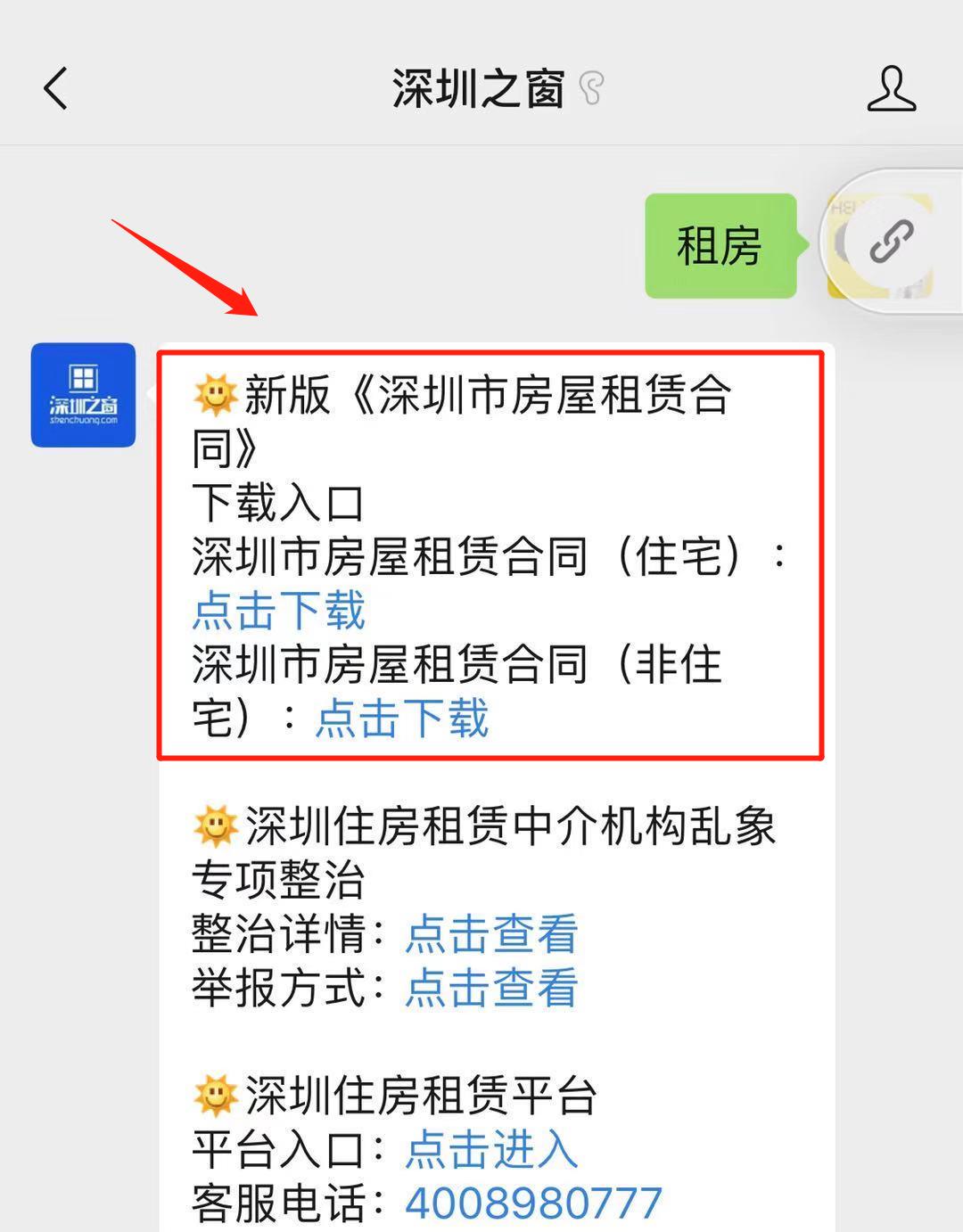Open 点击查看 next to 举报方式
This screenshot has height=1232, width=963.
coord(491,988)
